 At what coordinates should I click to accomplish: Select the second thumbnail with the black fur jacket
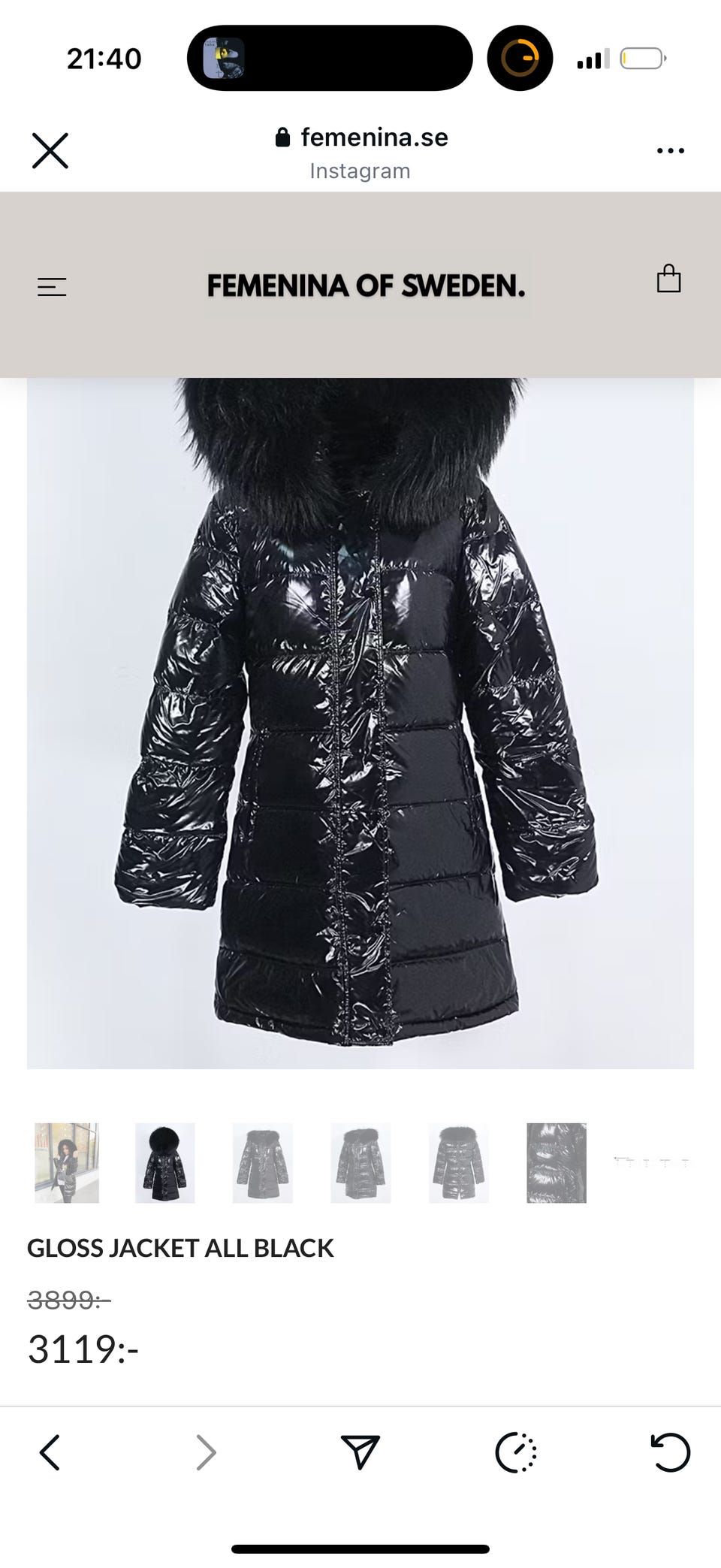tap(165, 1162)
